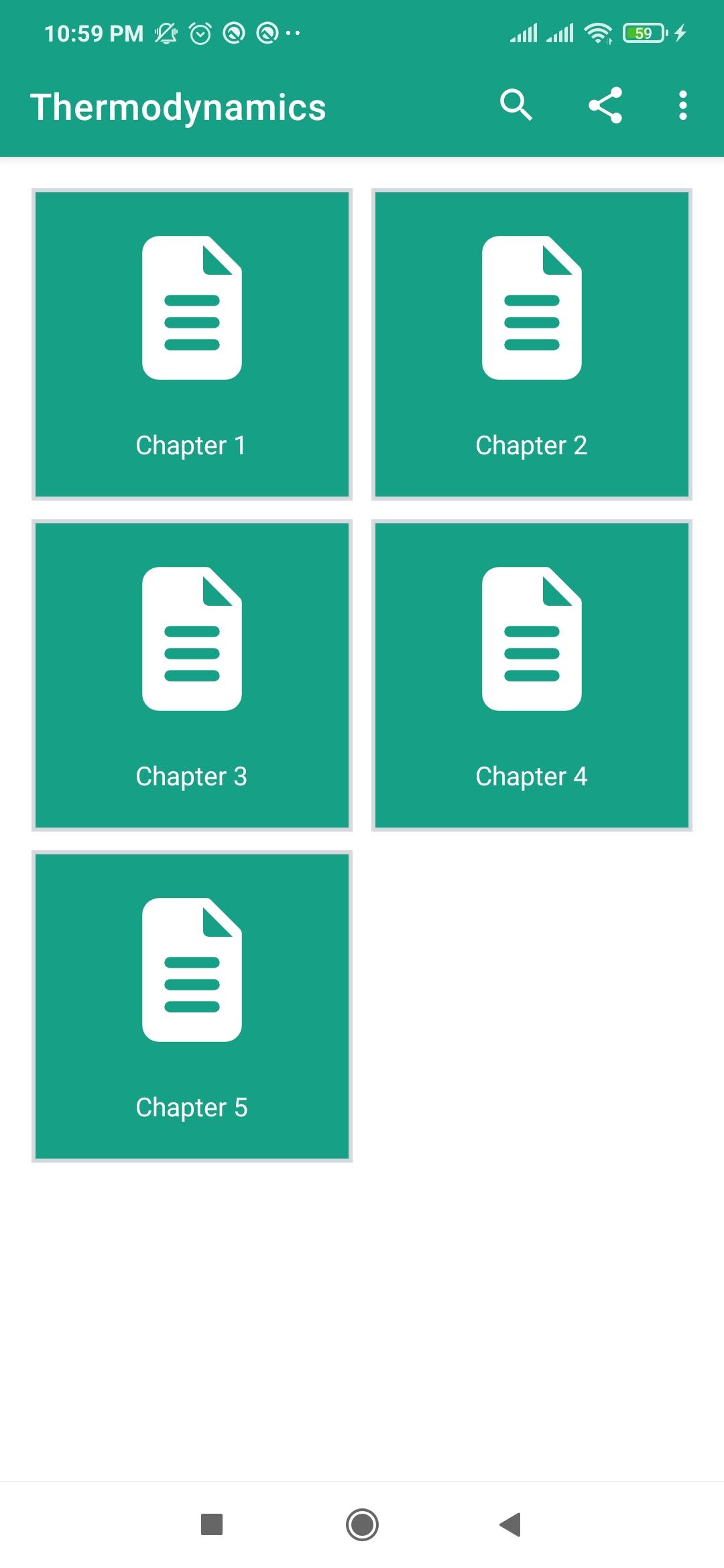Open the search icon in the toolbar

pyautogui.click(x=516, y=105)
